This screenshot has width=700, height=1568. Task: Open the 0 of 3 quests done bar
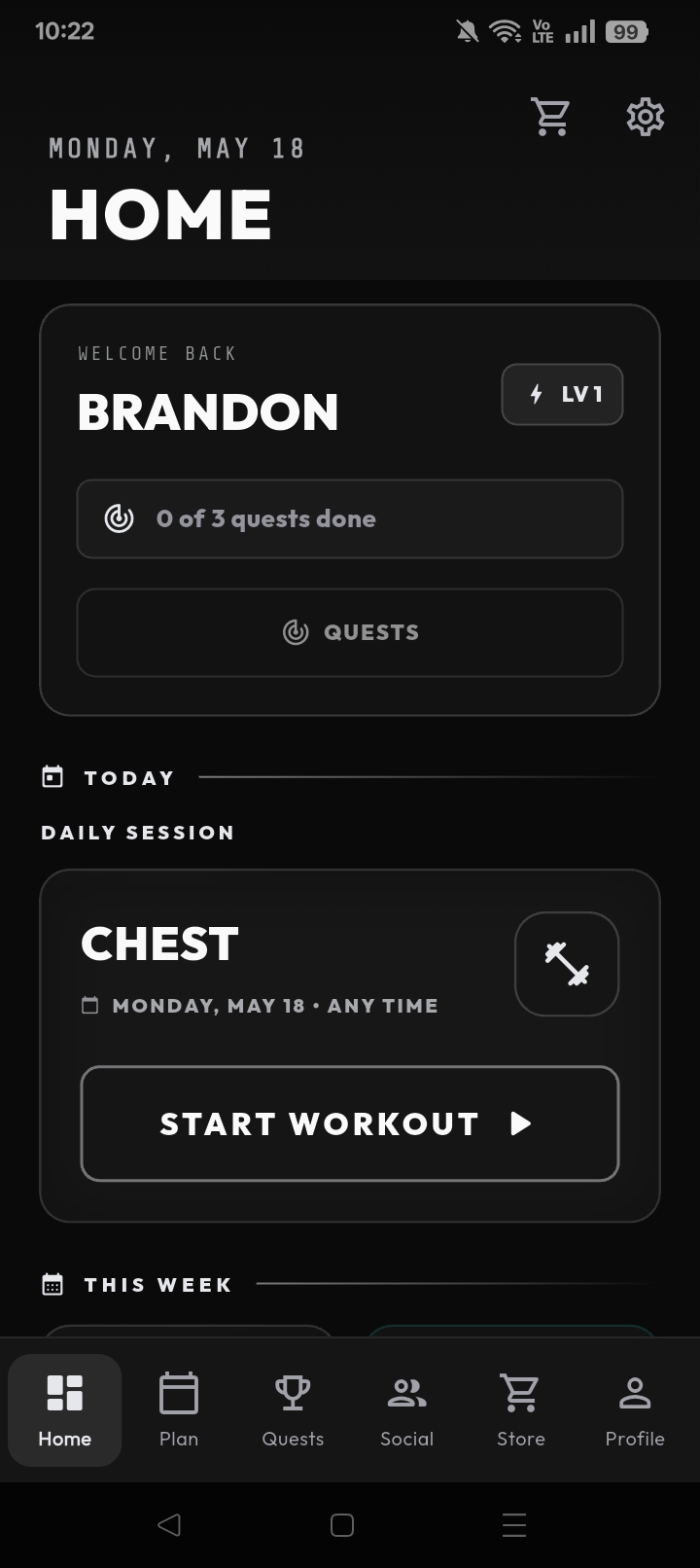pos(350,518)
